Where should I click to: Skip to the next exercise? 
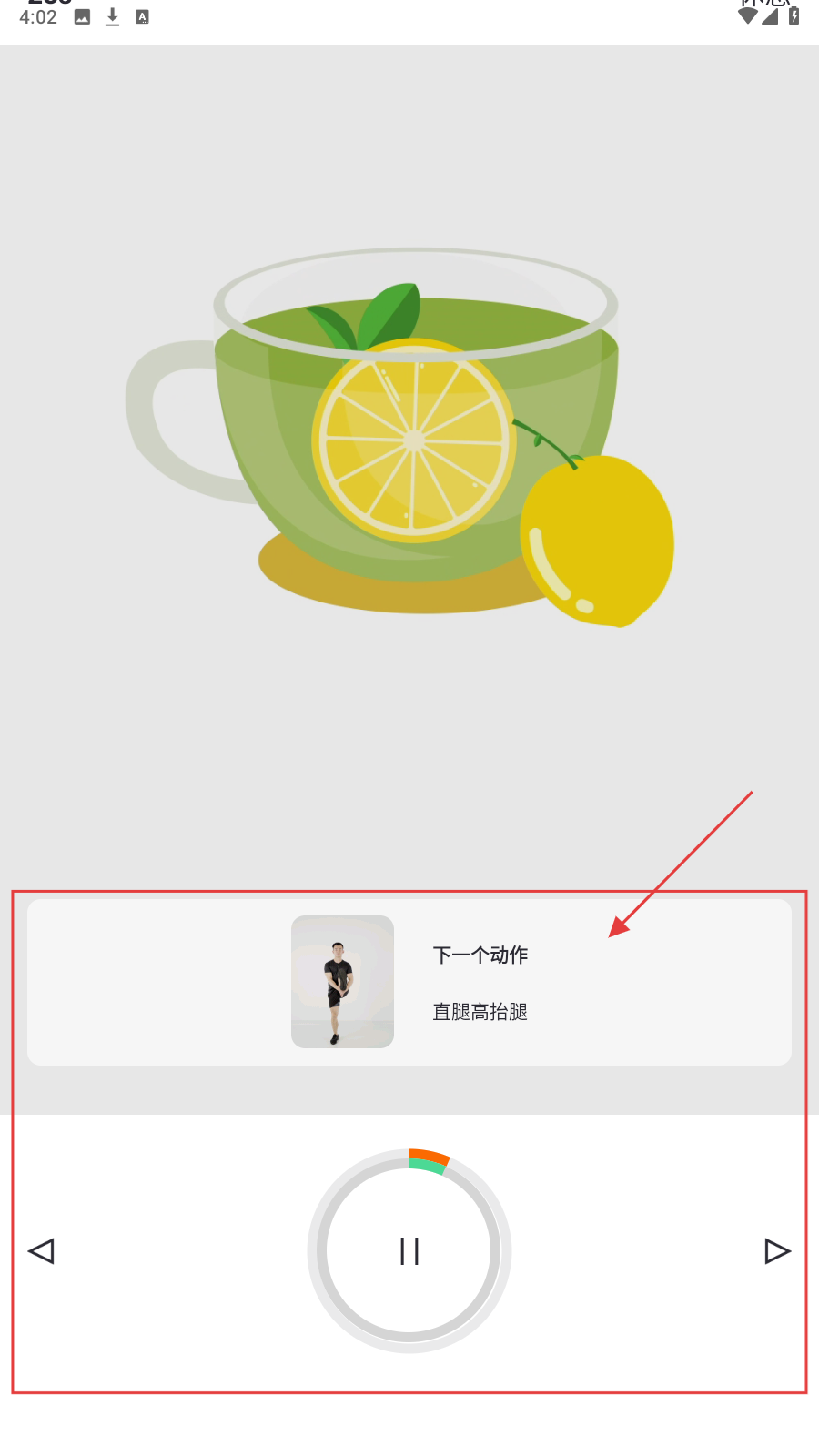(777, 1251)
